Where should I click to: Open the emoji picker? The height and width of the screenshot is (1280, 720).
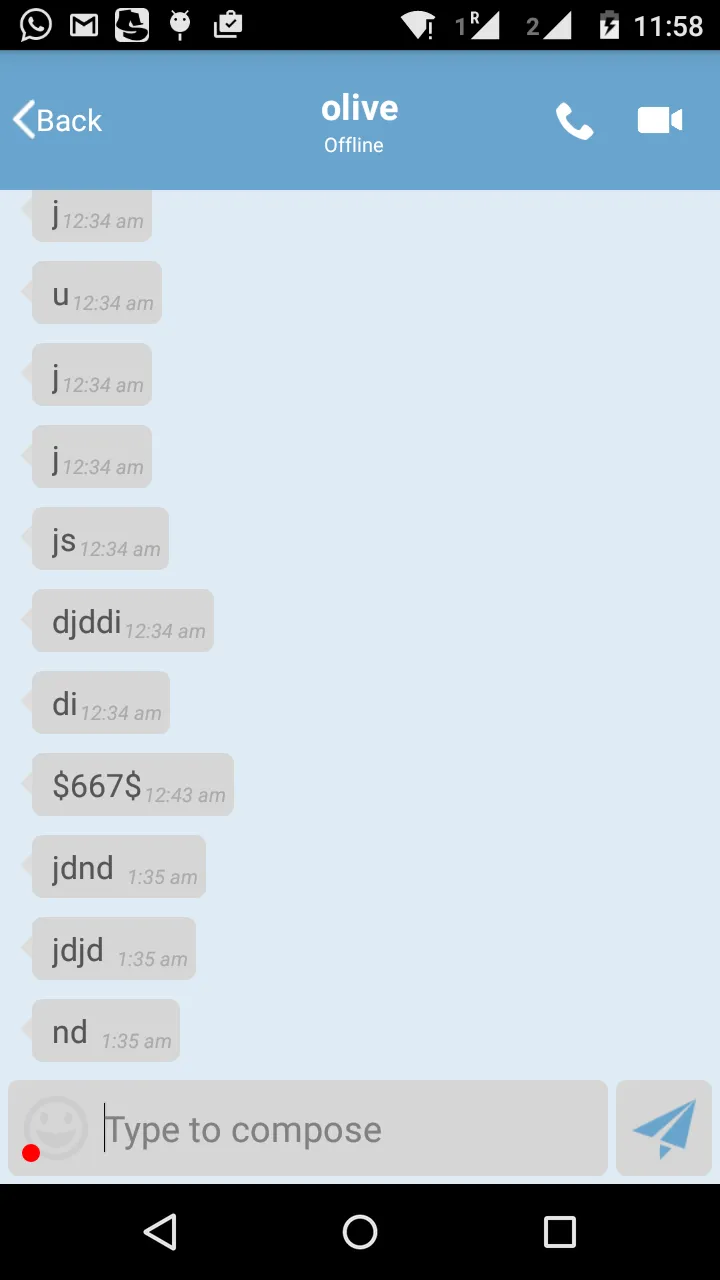(56, 1128)
